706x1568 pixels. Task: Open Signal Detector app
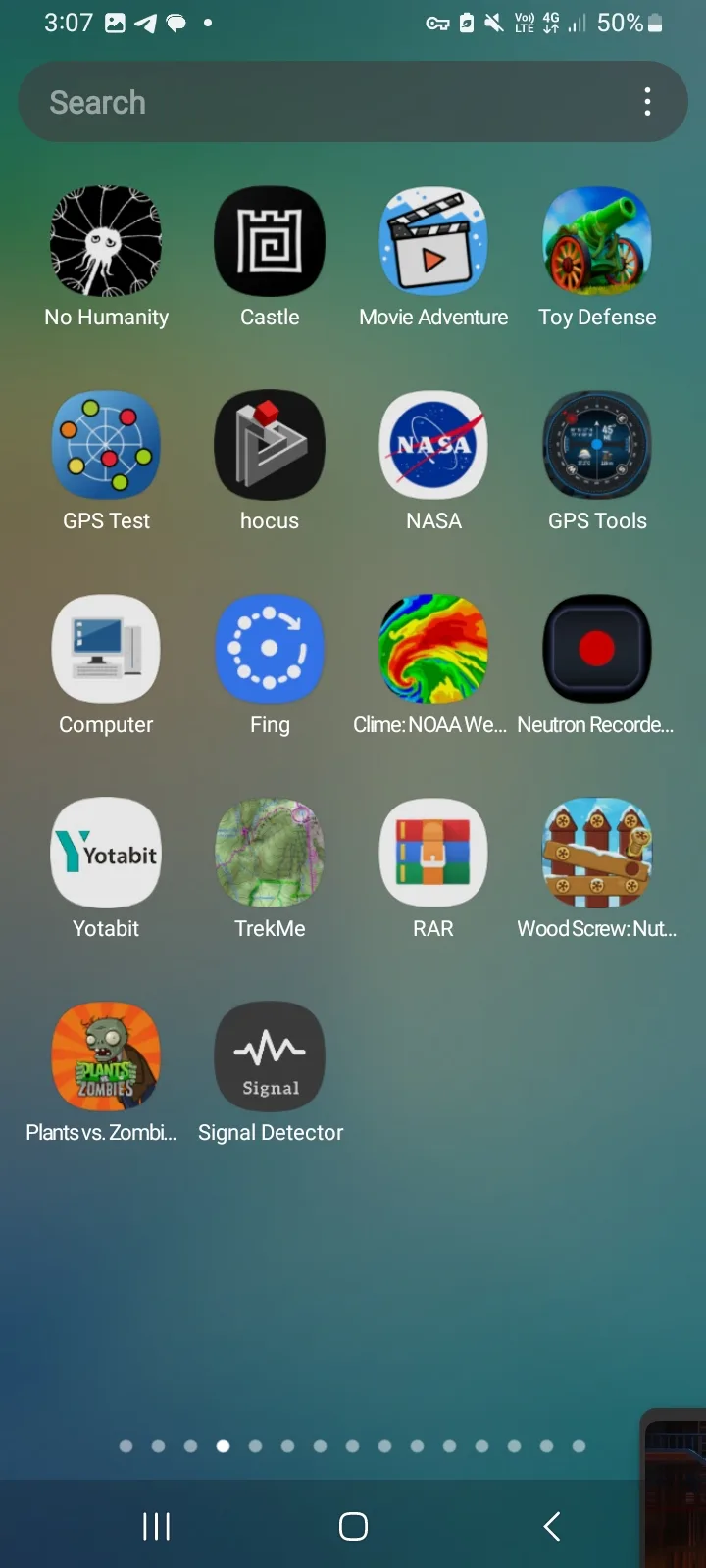pyautogui.click(x=270, y=1057)
